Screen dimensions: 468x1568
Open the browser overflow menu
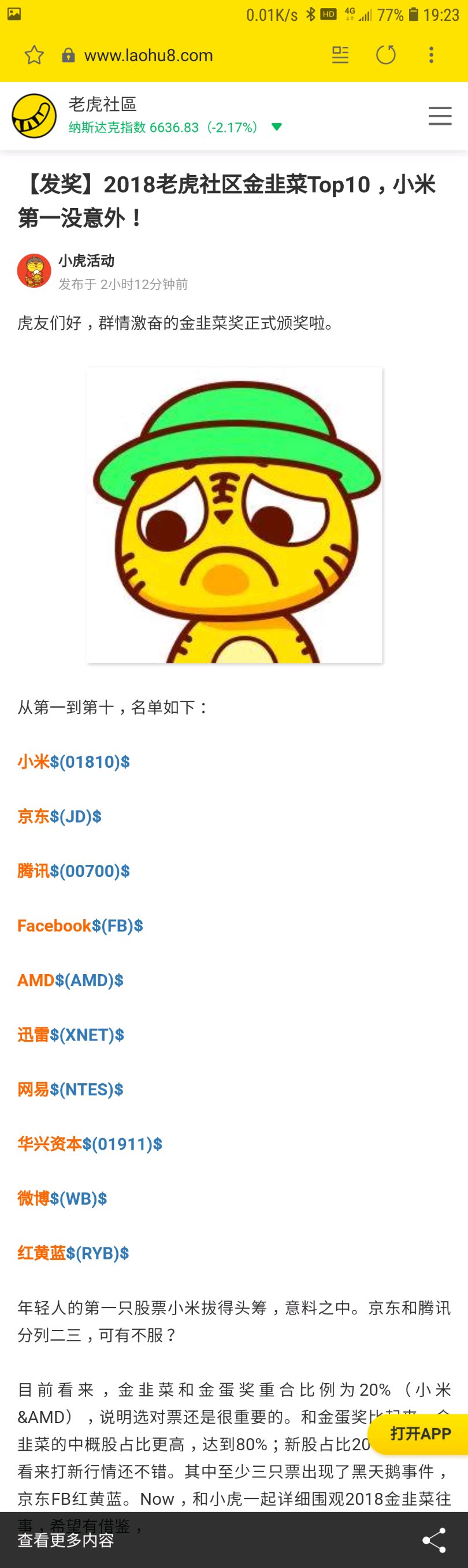click(432, 55)
